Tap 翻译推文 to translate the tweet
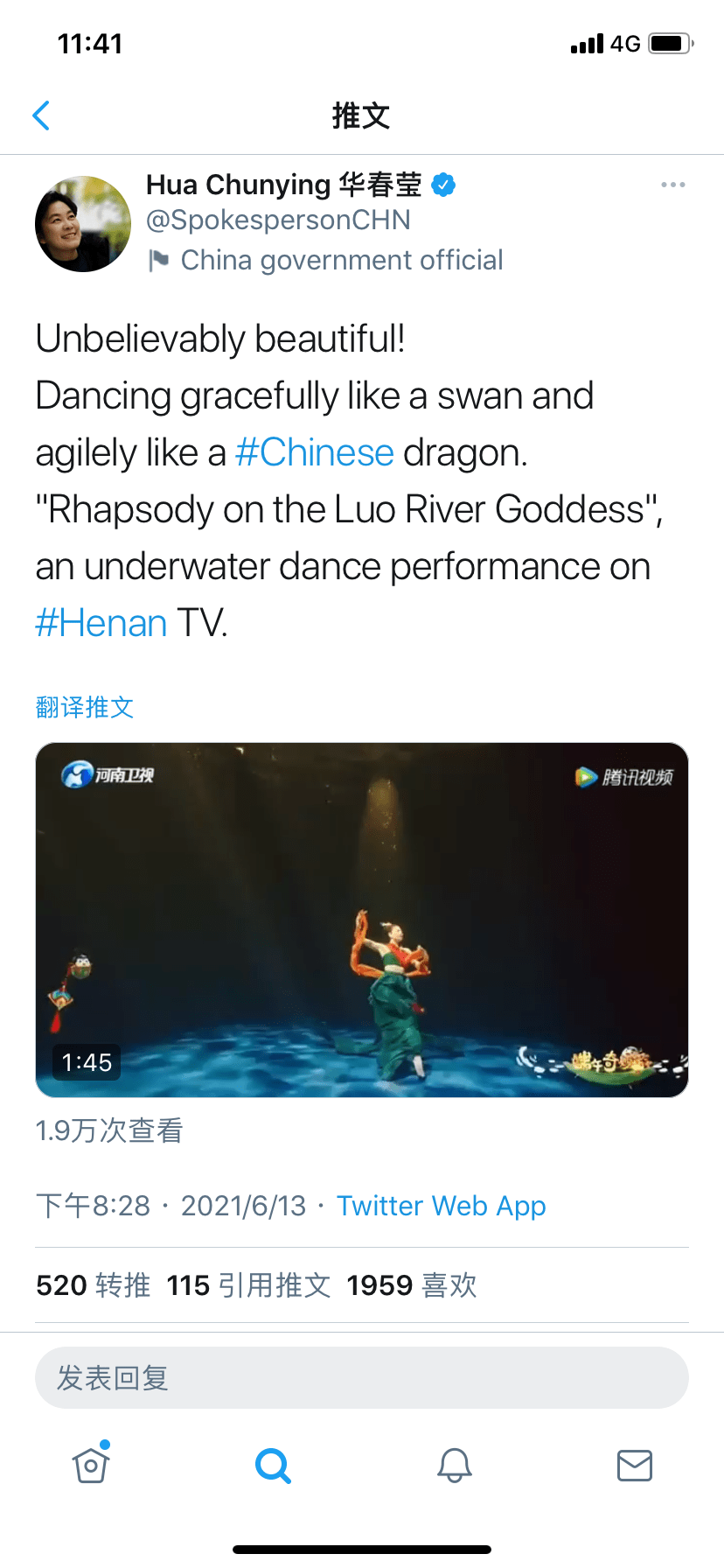This screenshot has height=1568, width=724. [85, 707]
